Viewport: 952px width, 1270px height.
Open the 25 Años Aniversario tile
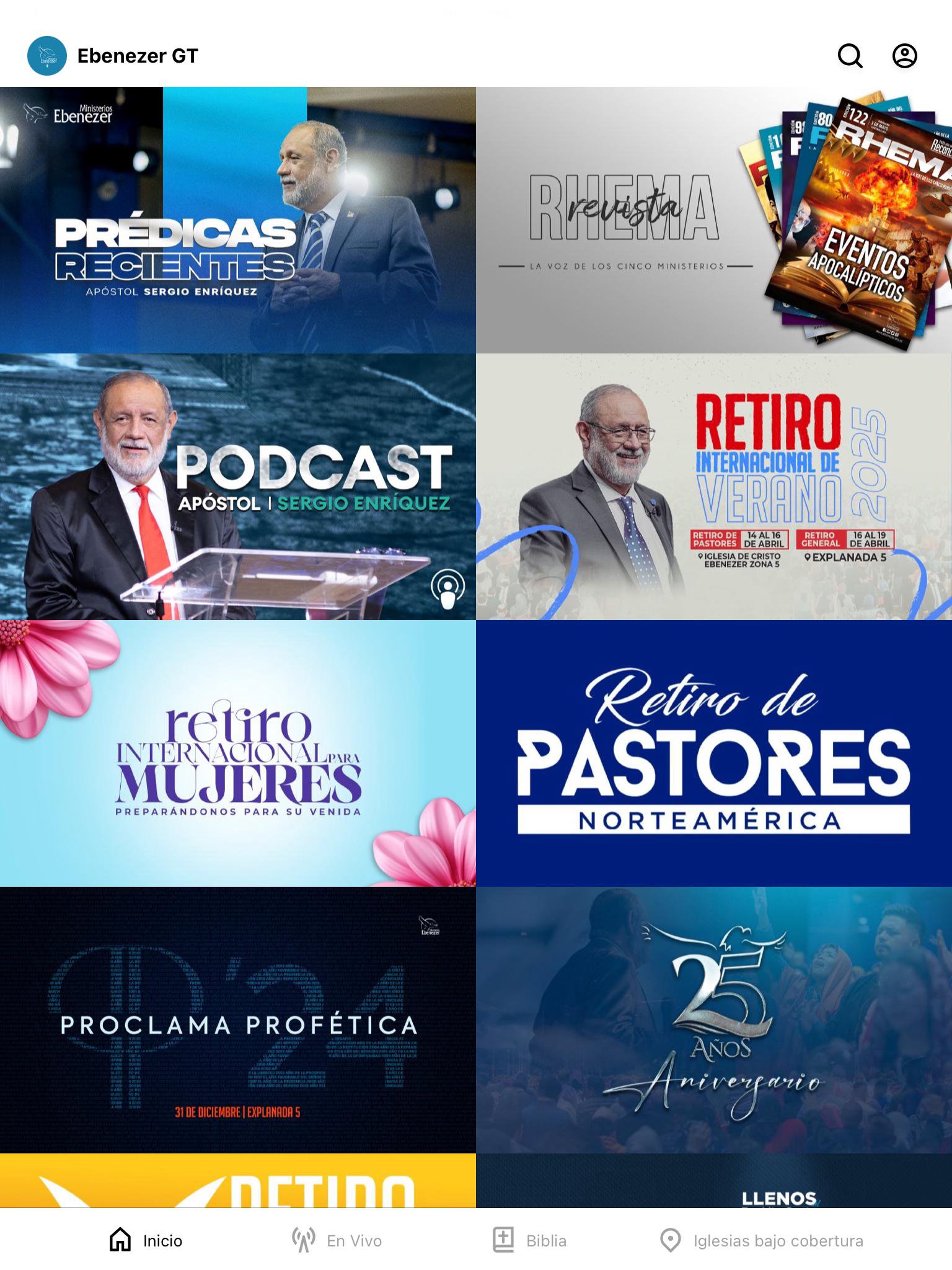(x=714, y=1020)
